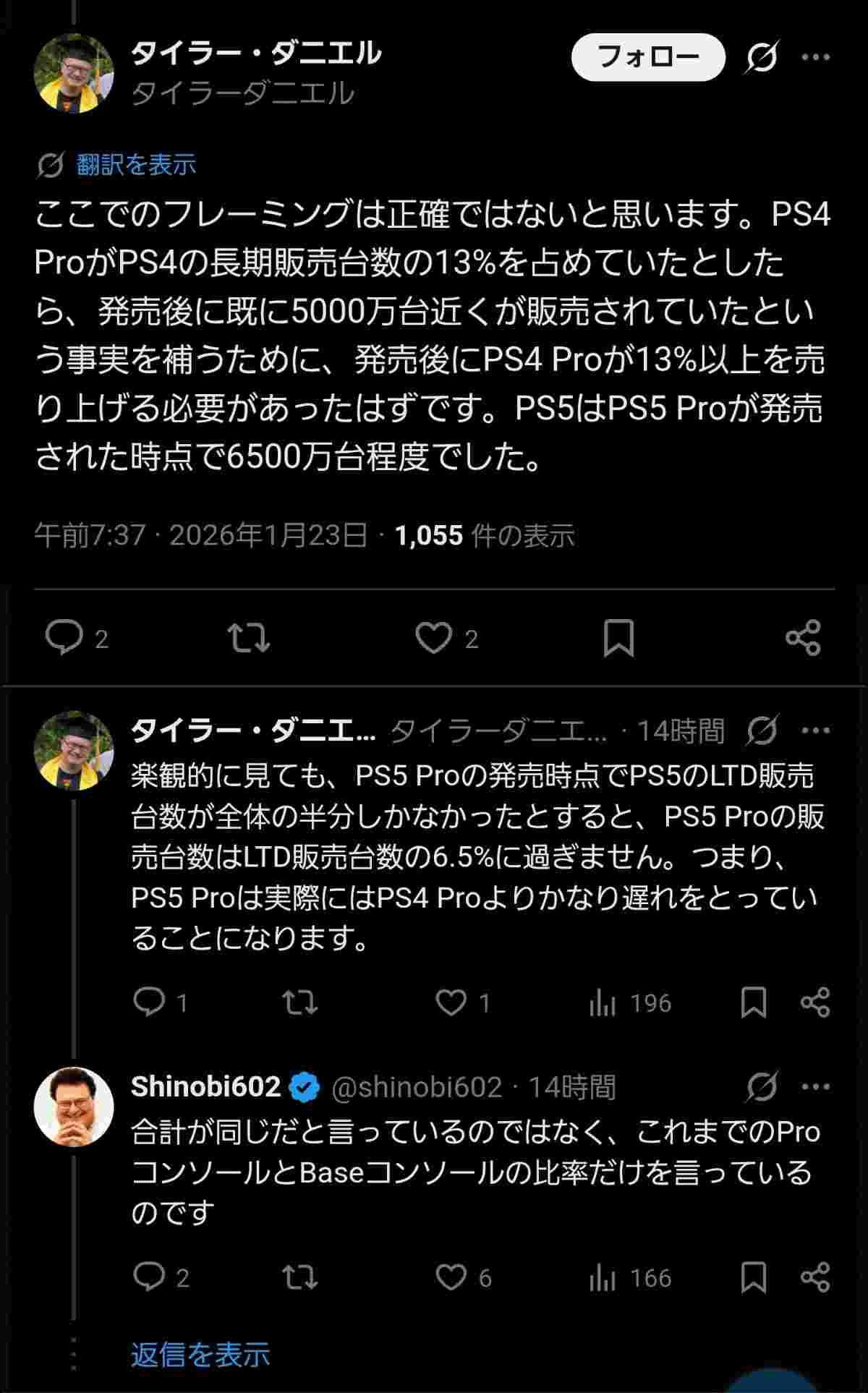Viewport: 868px width, 1393px height.
Task: Like the main post
Action: [x=433, y=638]
